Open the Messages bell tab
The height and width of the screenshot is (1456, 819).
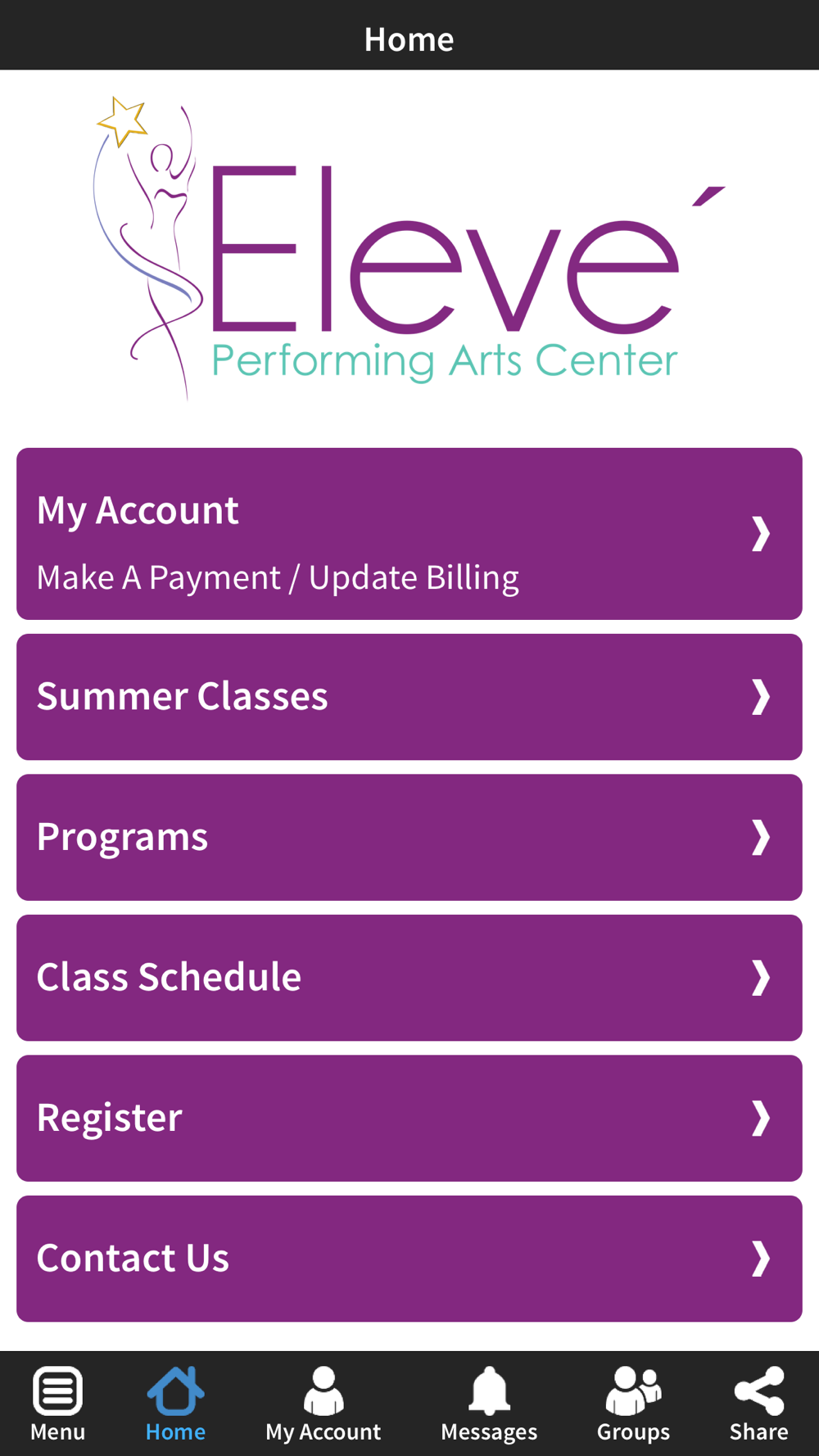pyautogui.click(x=489, y=1404)
